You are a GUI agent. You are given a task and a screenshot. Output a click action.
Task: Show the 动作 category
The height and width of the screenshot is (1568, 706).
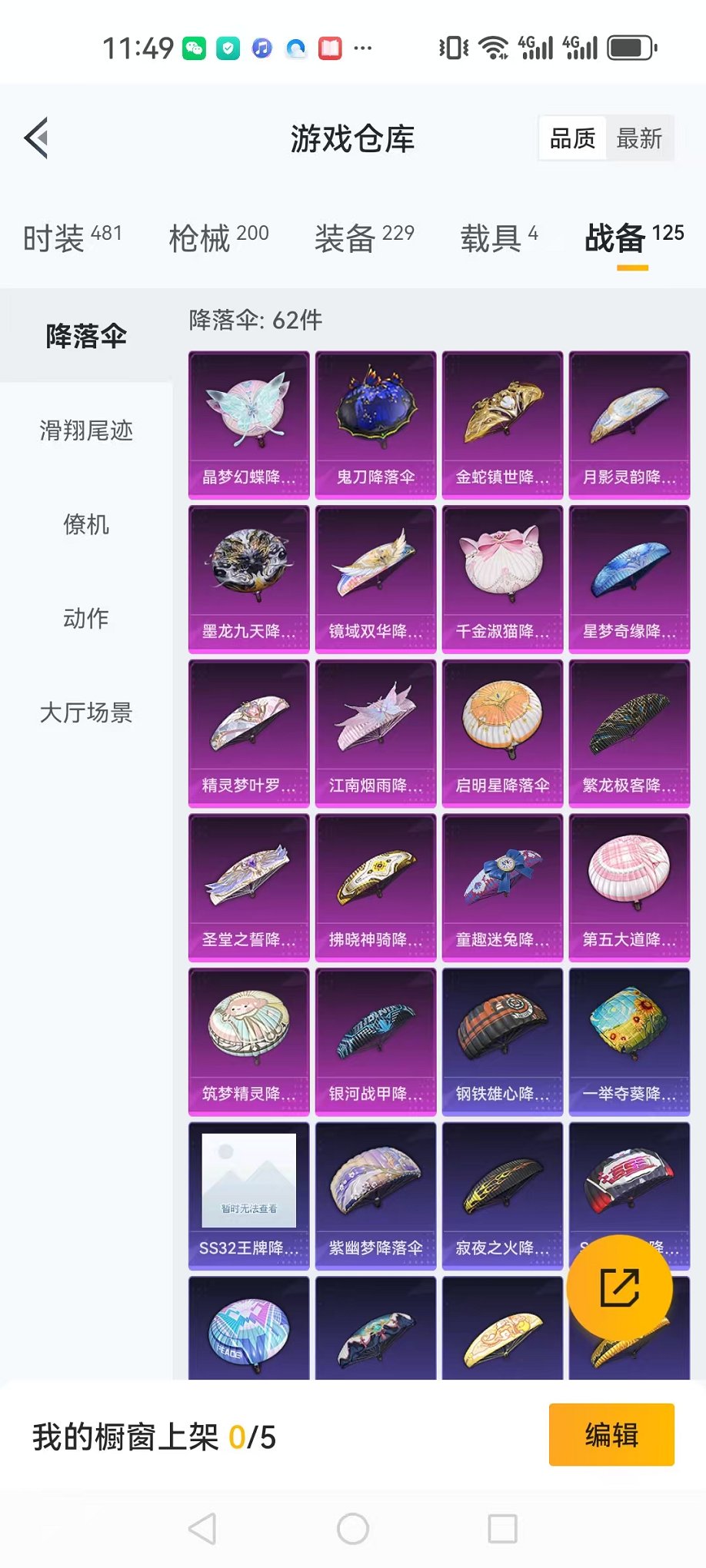[x=86, y=619]
